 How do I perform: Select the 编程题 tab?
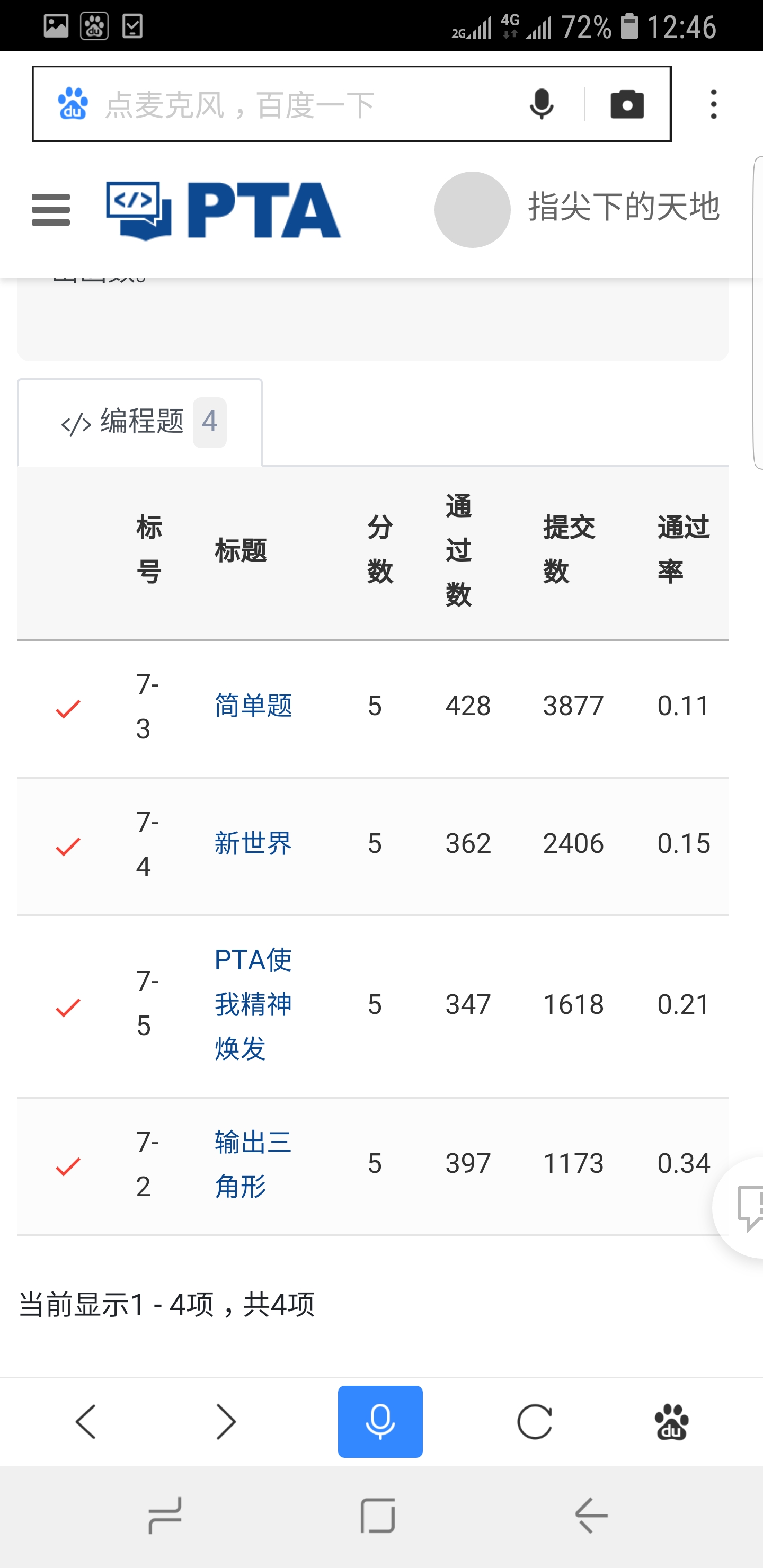pos(140,422)
